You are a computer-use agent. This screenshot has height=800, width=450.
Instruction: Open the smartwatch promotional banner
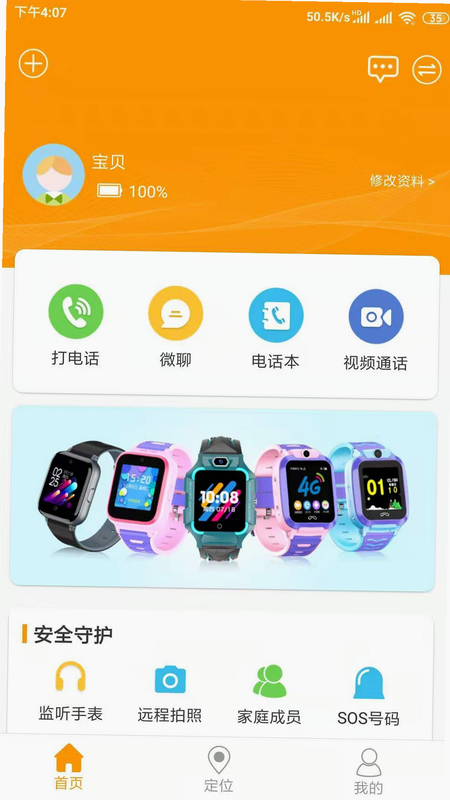223,498
